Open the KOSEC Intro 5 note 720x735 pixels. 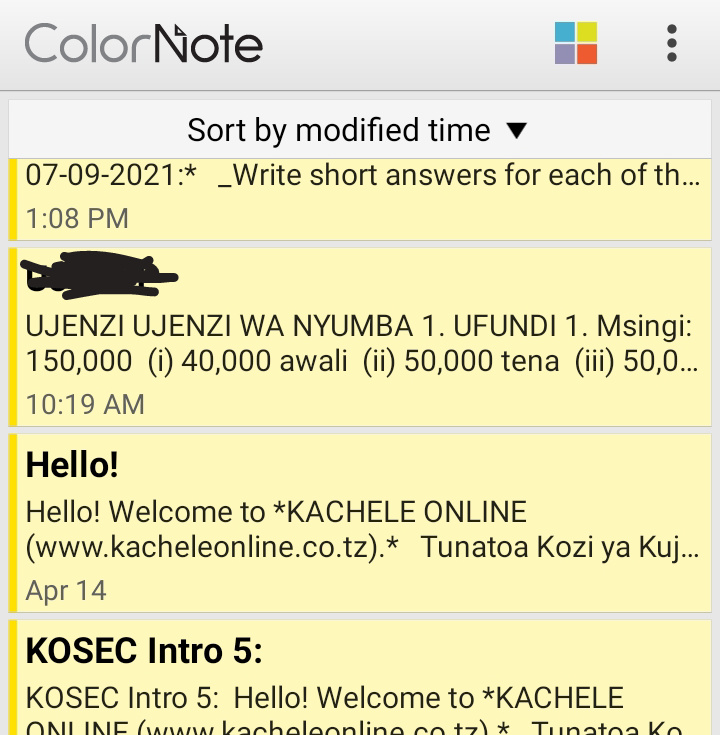[x=360, y=677]
